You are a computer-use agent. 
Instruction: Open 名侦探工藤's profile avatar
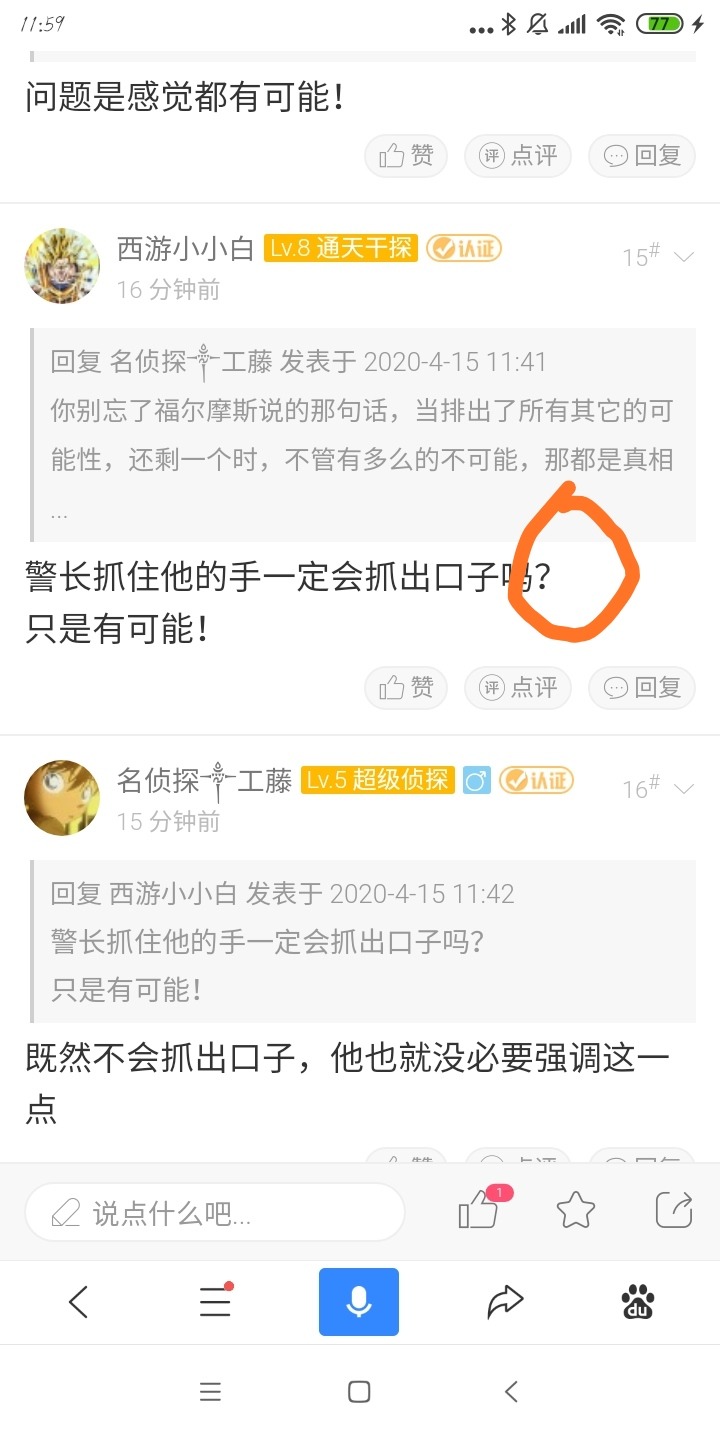62,797
